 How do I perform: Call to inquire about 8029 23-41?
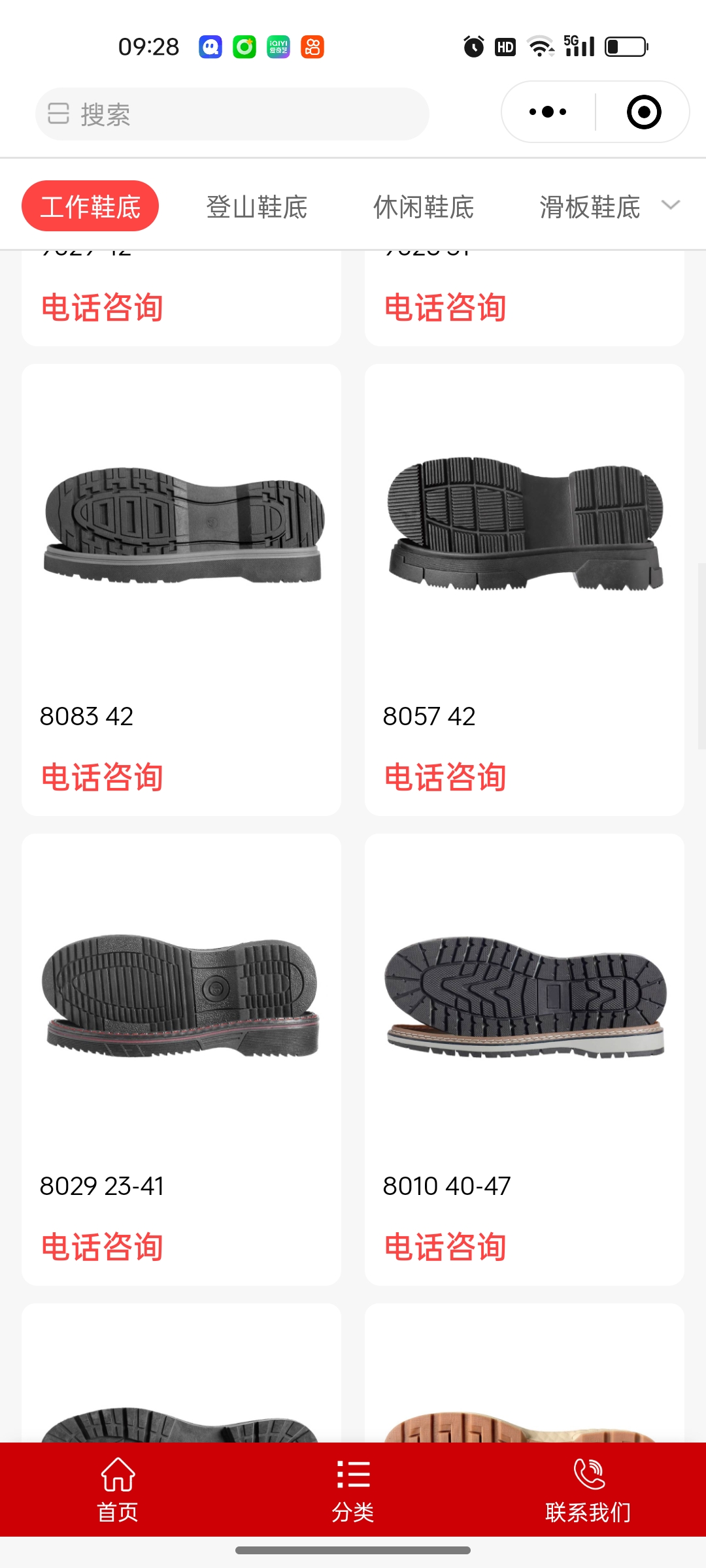coord(102,1247)
